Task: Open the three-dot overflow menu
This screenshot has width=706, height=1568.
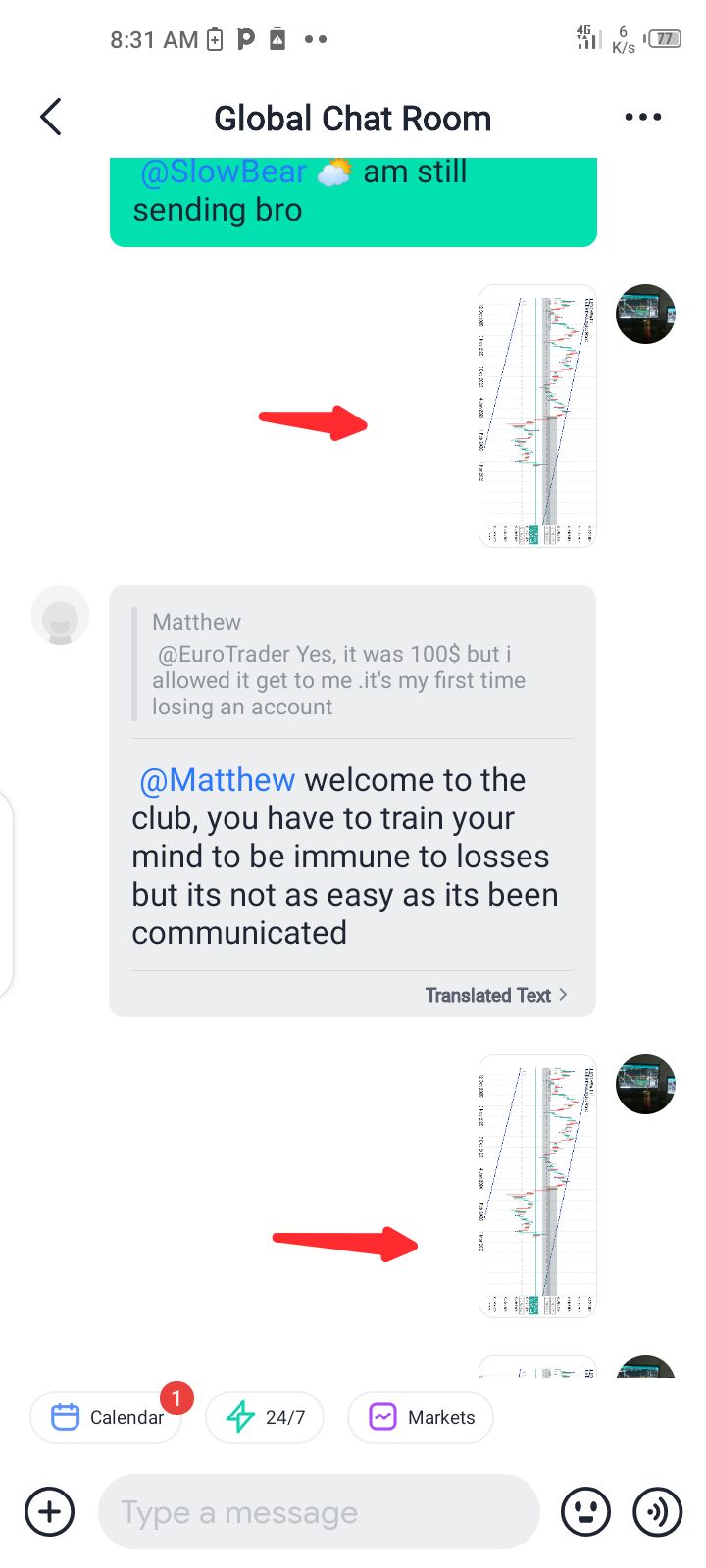Action: (643, 118)
